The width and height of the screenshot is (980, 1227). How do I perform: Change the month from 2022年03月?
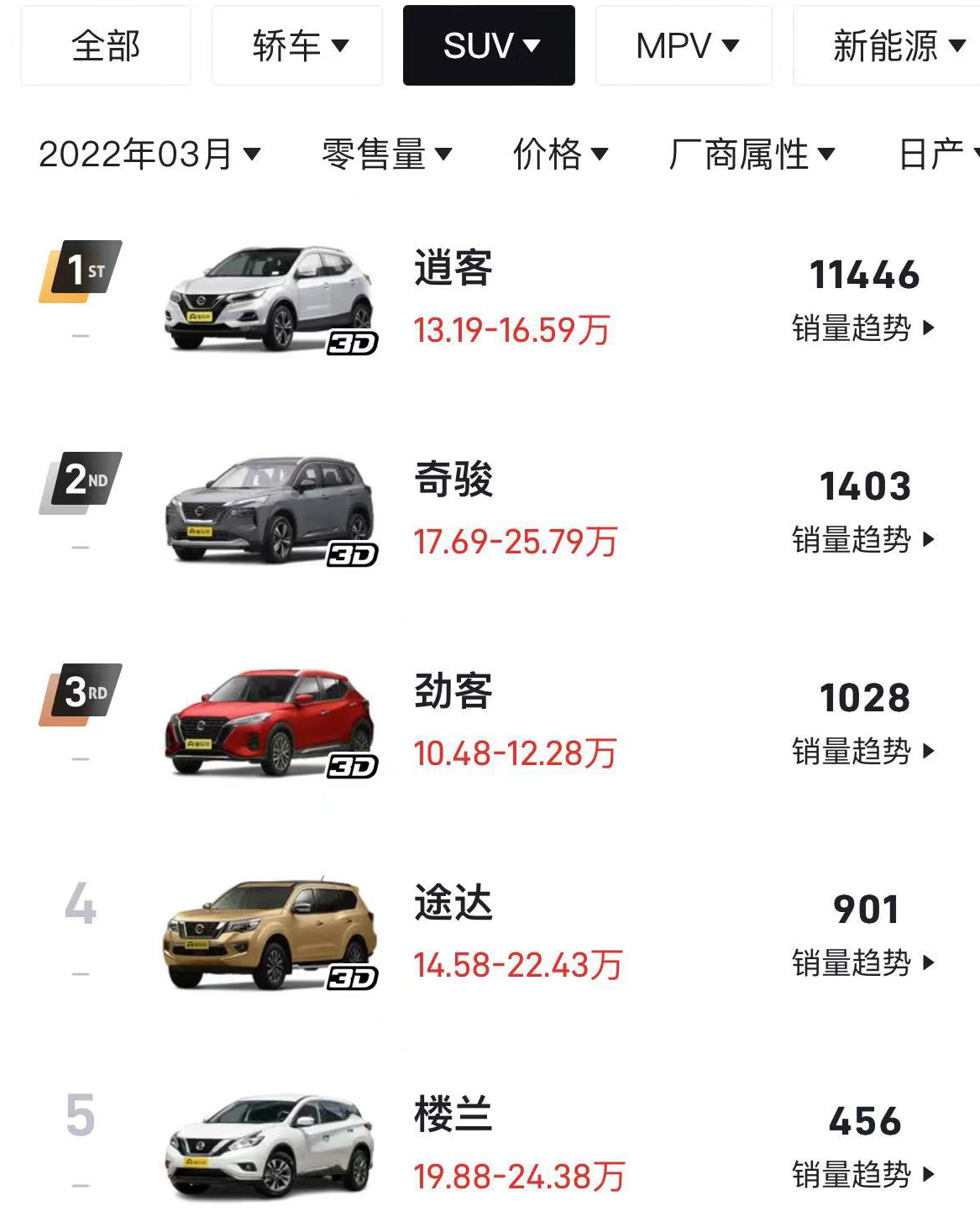tap(149, 154)
